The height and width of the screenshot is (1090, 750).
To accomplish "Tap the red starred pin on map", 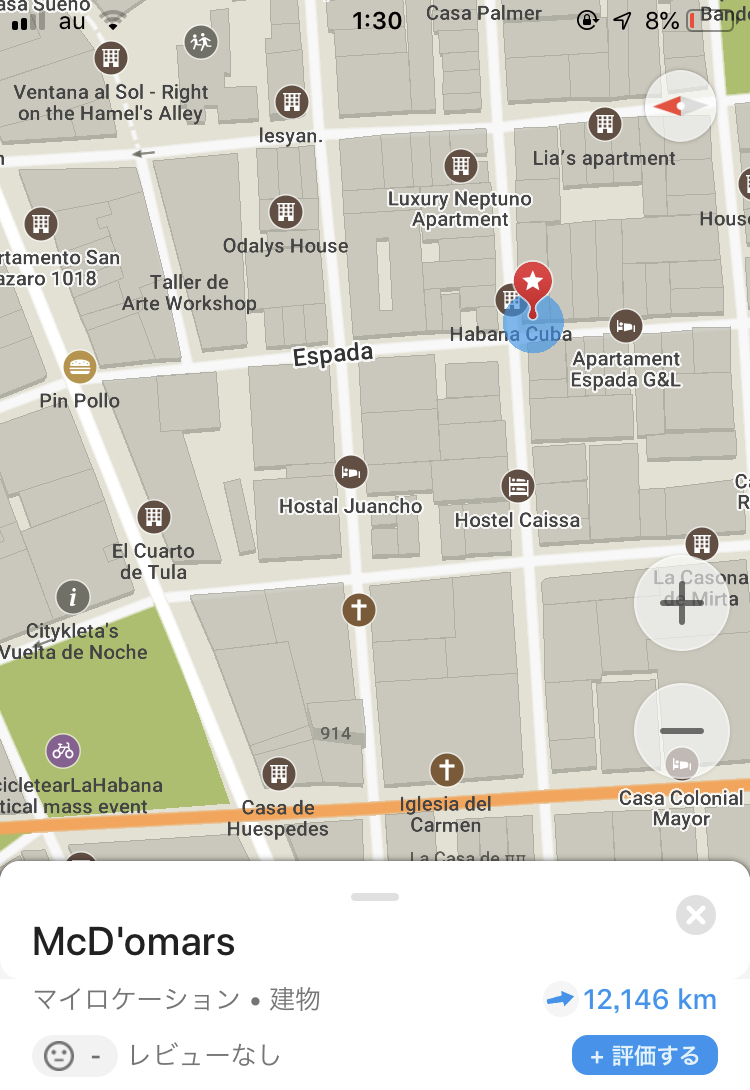I will (x=533, y=283).
